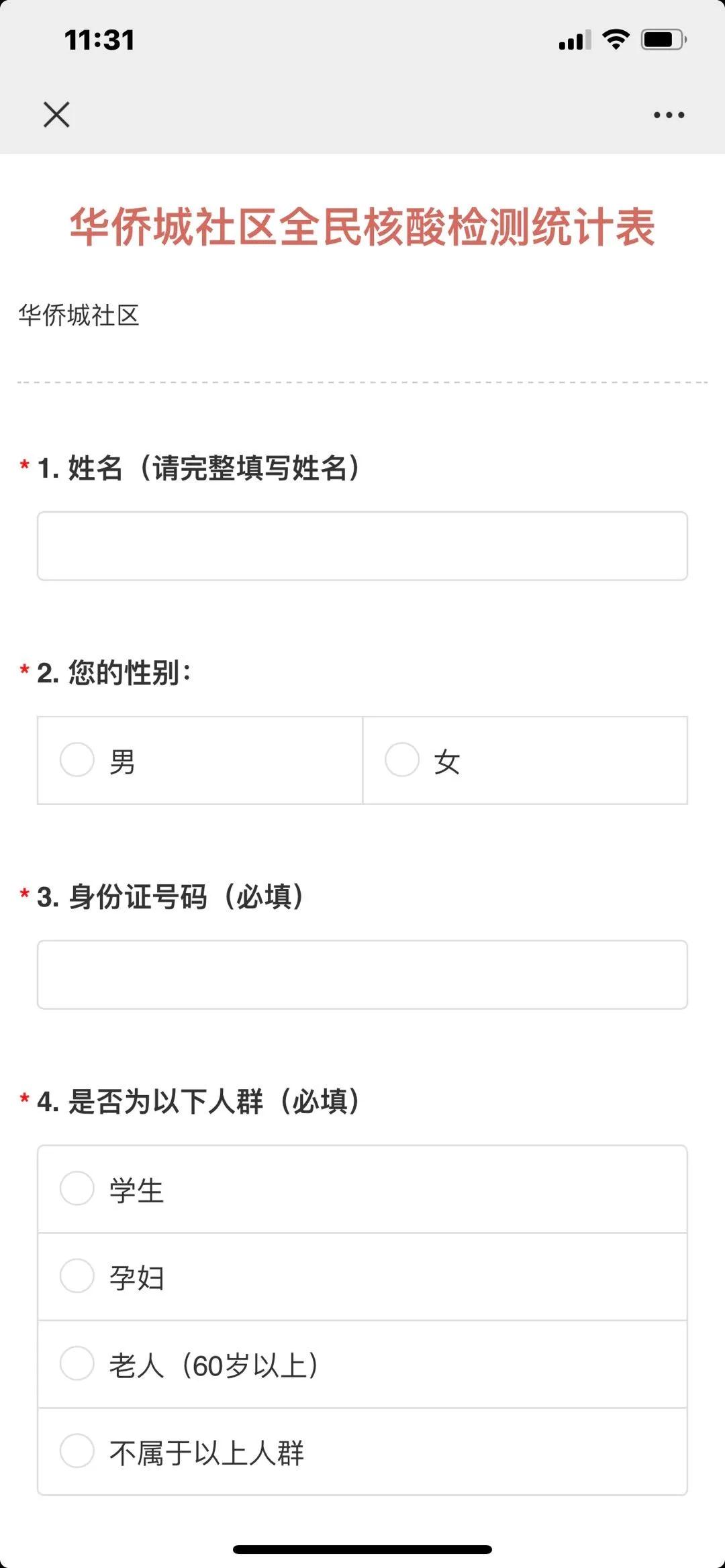The width and height of the screenshot is (725, 1568).
Task: Select 不属于以上人群 option
Action: tap(362, 1452)
